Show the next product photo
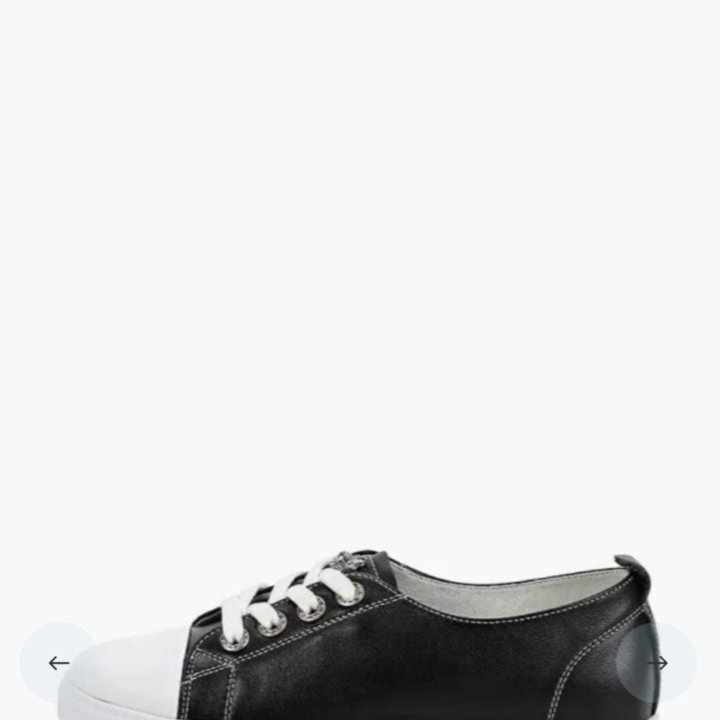Image resolution: width=720 pixels, height=720 pixels. coord(657,662)
